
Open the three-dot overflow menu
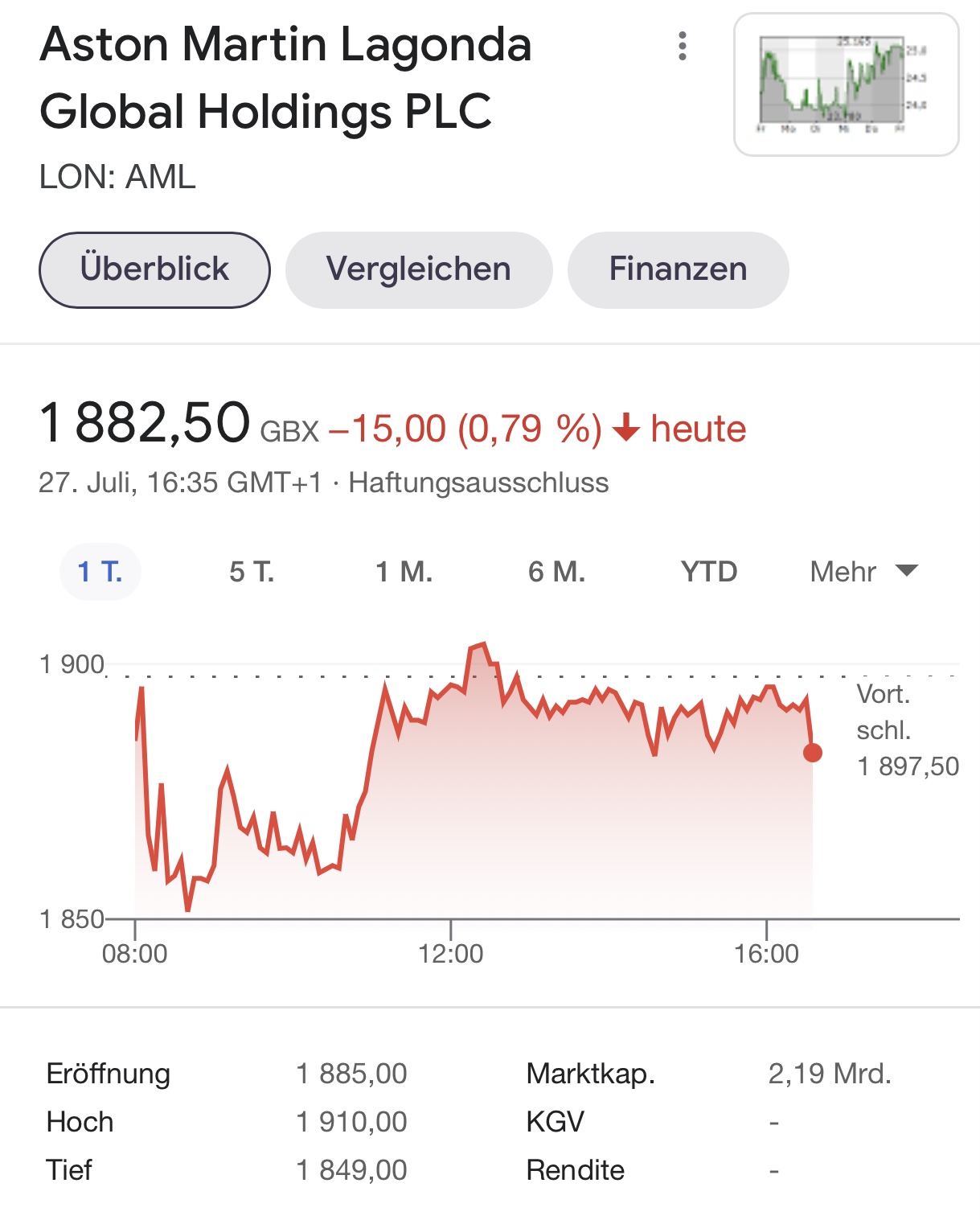[x=683, y=47]
